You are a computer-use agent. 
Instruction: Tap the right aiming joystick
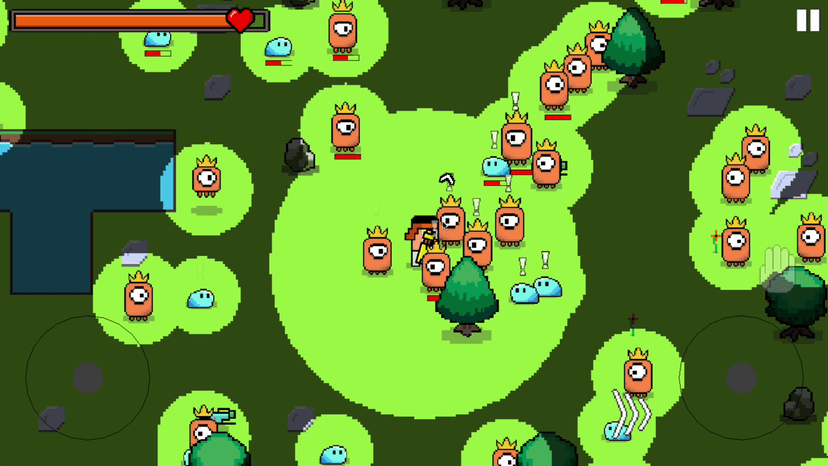[741, 377]
